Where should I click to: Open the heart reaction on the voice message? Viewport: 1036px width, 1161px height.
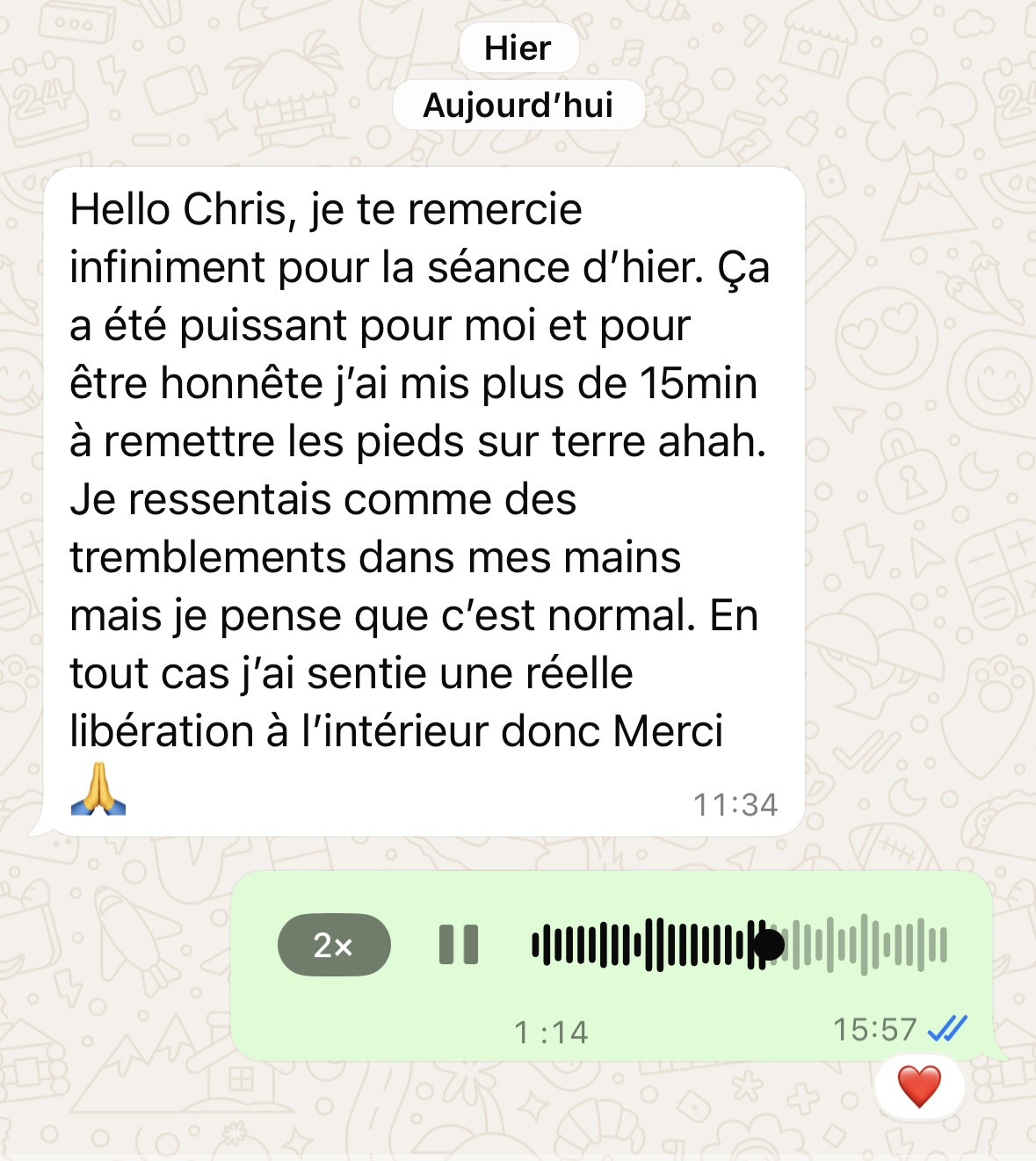[x=919, y=1087]
